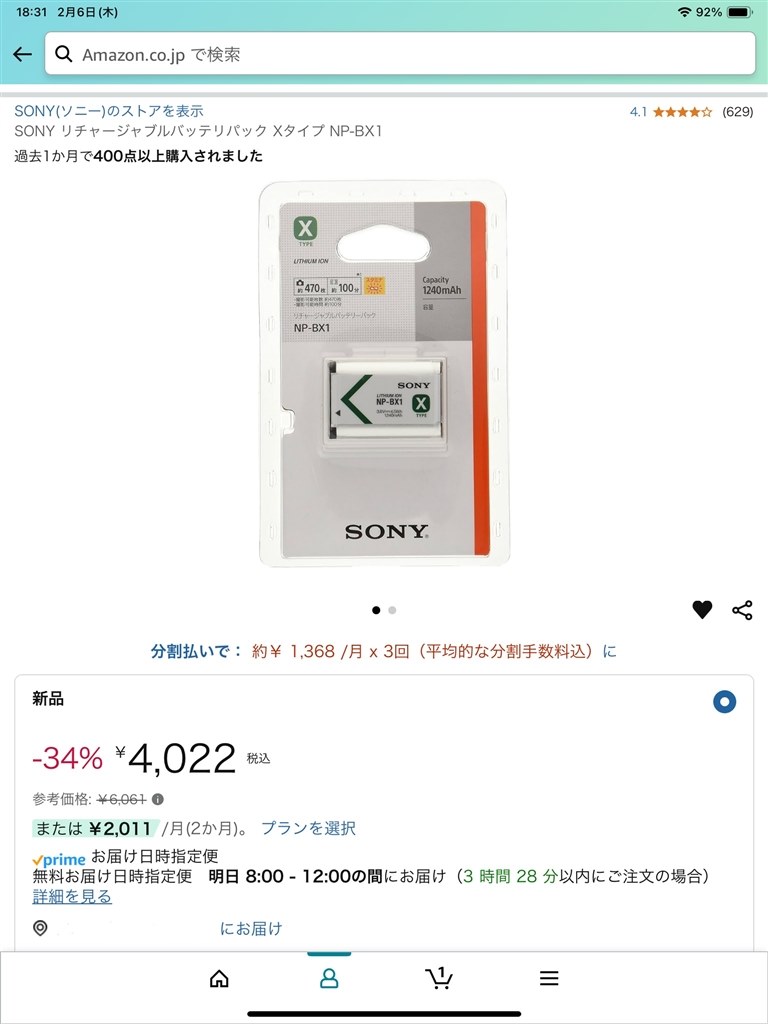Screen dimensions: 768x1024
Task: Add item to wish list heart
Action: tap(702, 610)
